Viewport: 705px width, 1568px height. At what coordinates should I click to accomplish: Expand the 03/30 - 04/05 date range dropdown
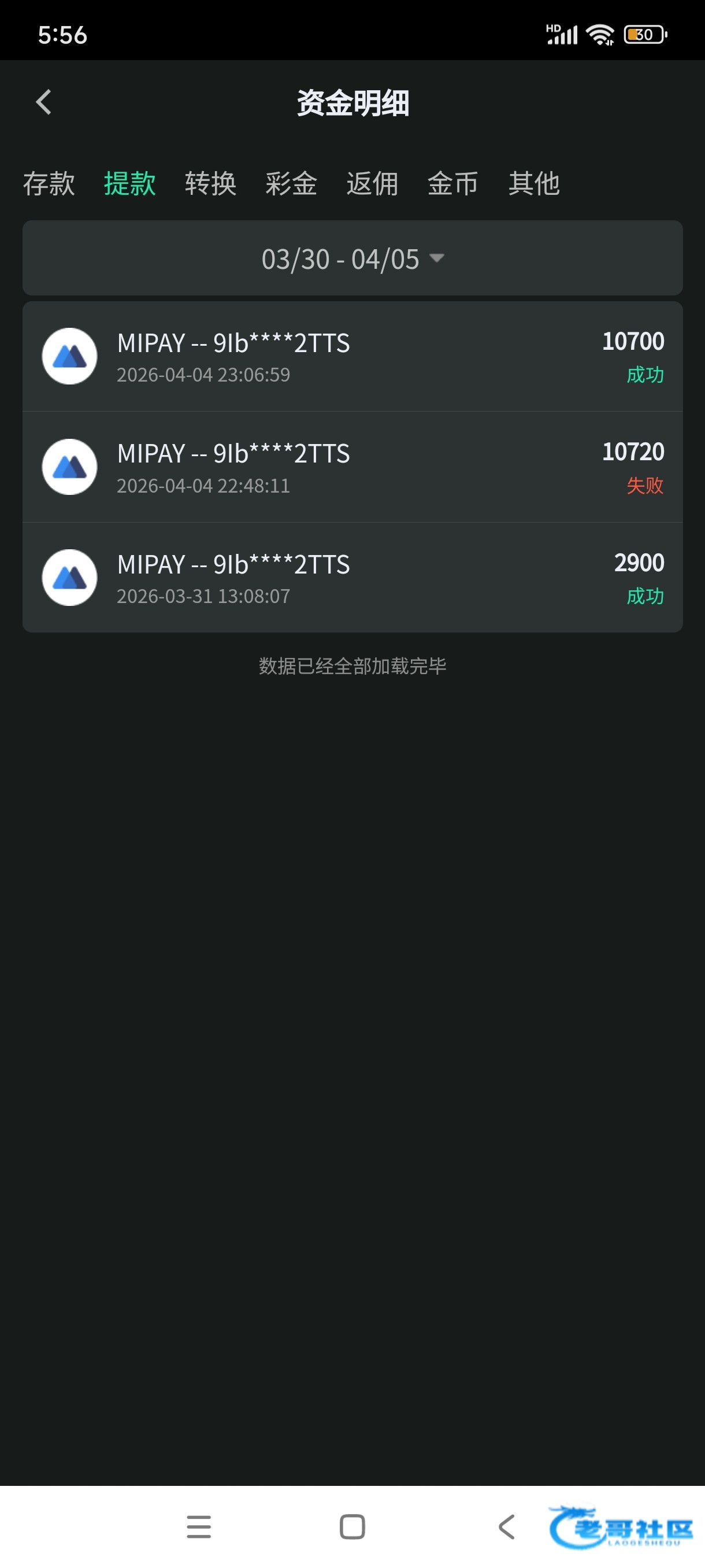click(352, 258)
